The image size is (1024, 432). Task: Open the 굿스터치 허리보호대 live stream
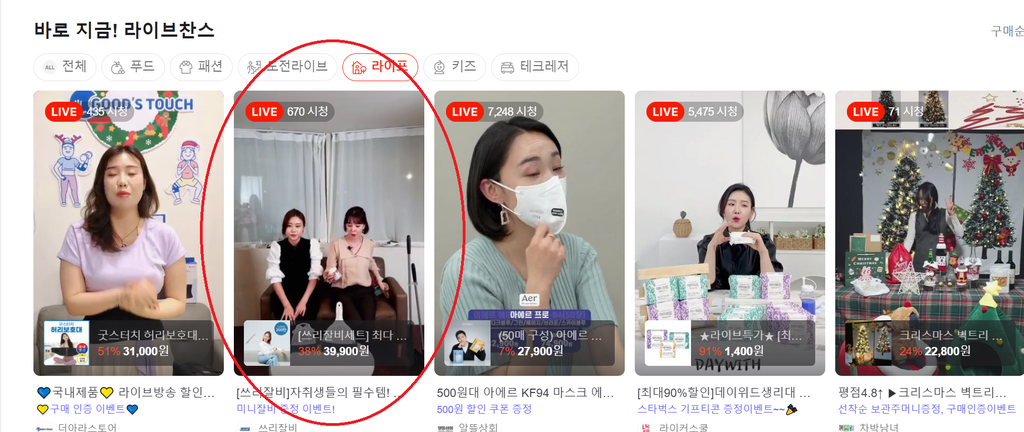[128, 230]
